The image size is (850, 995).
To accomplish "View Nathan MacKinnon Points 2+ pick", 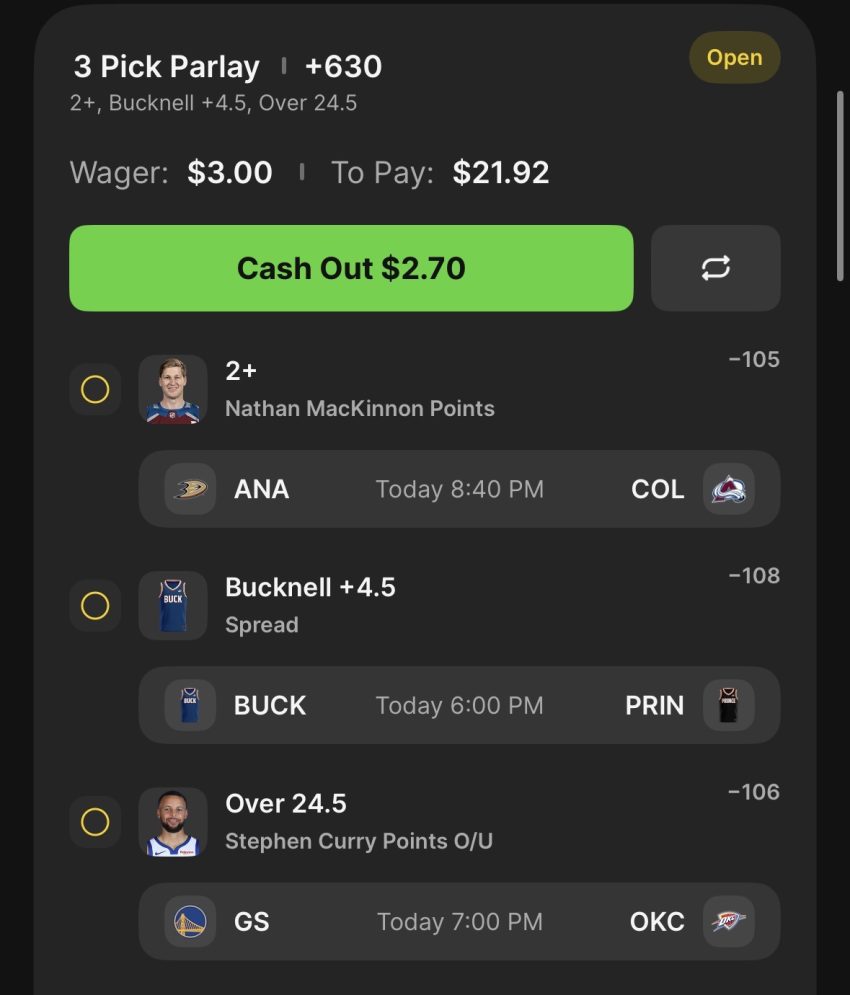I will 359,389.
